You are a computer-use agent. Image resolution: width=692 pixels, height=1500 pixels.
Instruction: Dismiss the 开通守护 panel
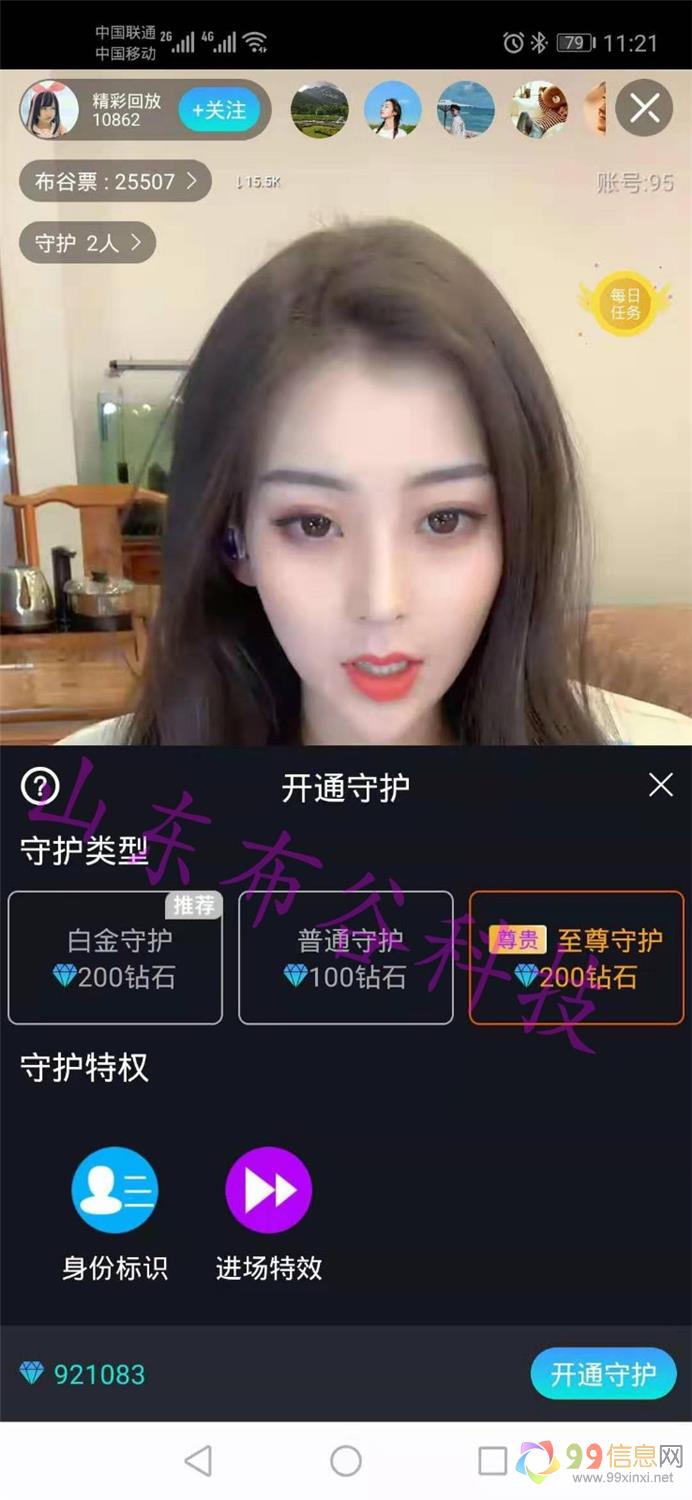(x=660, y=785)
